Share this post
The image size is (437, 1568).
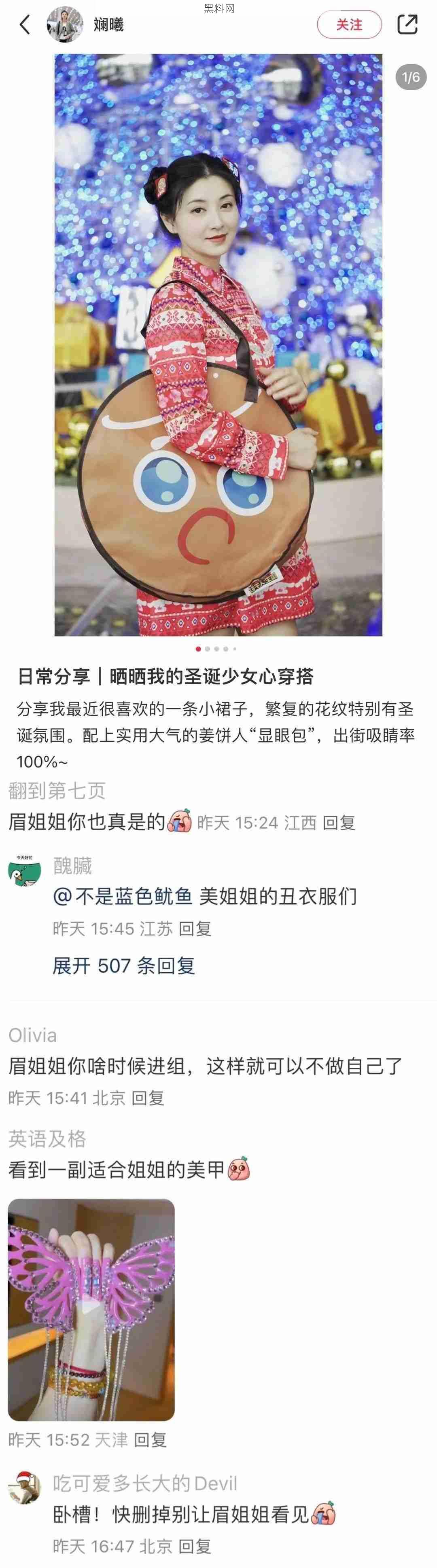point(407,24)
